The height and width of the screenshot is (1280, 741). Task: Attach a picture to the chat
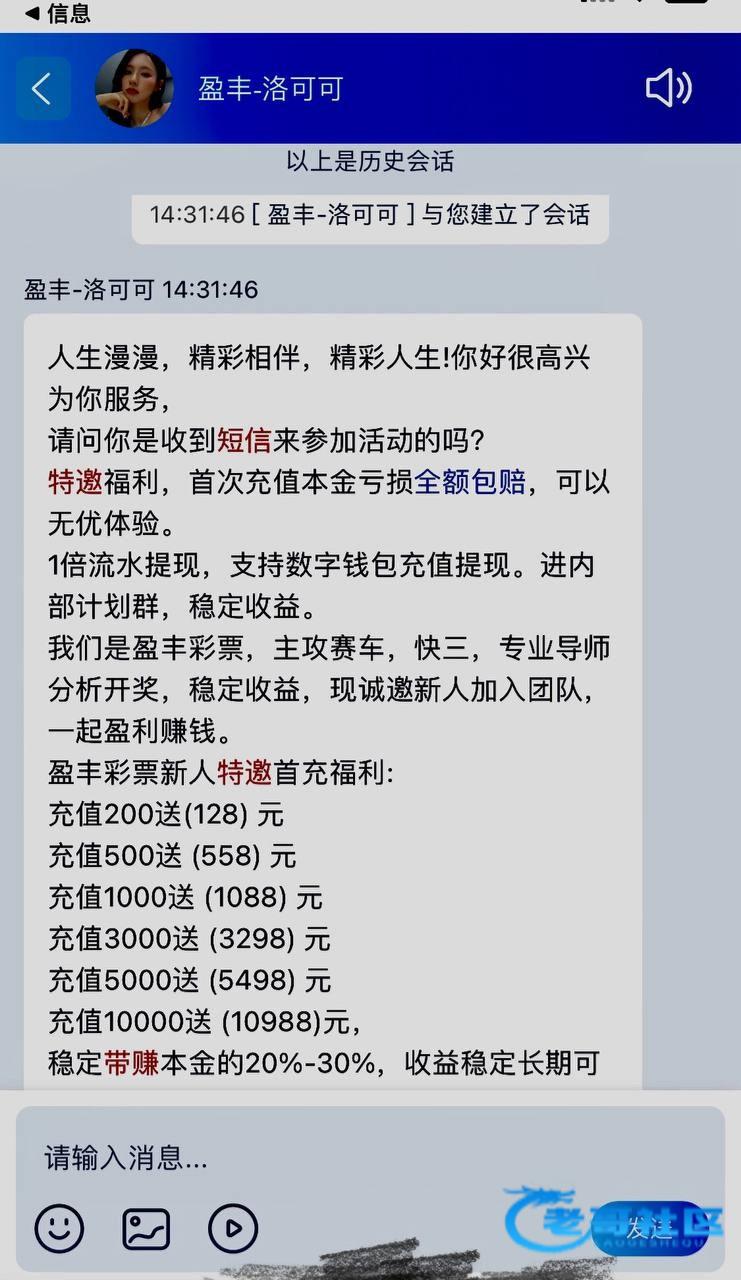click(146, 1228)
